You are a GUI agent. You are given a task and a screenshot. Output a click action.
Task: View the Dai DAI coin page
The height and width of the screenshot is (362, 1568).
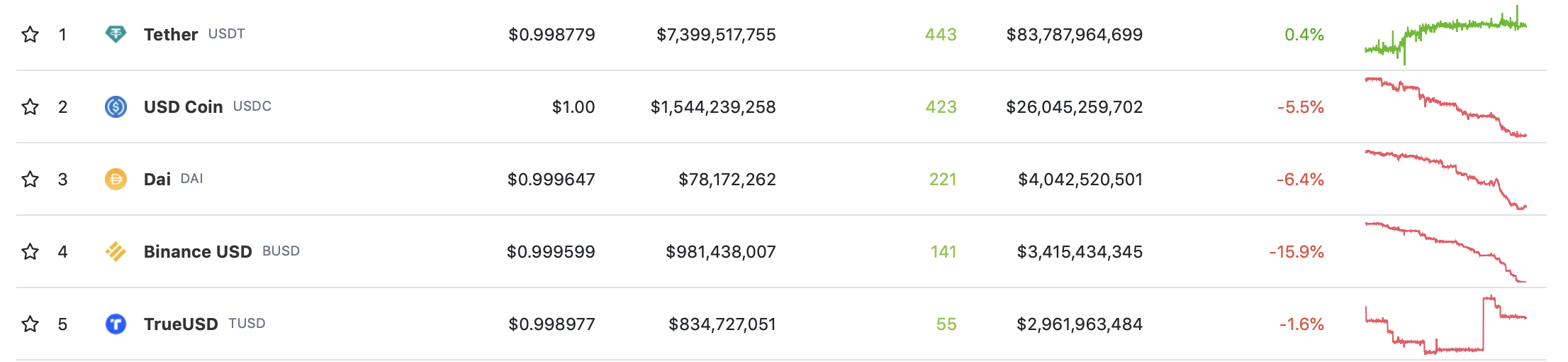pos(157,179)
